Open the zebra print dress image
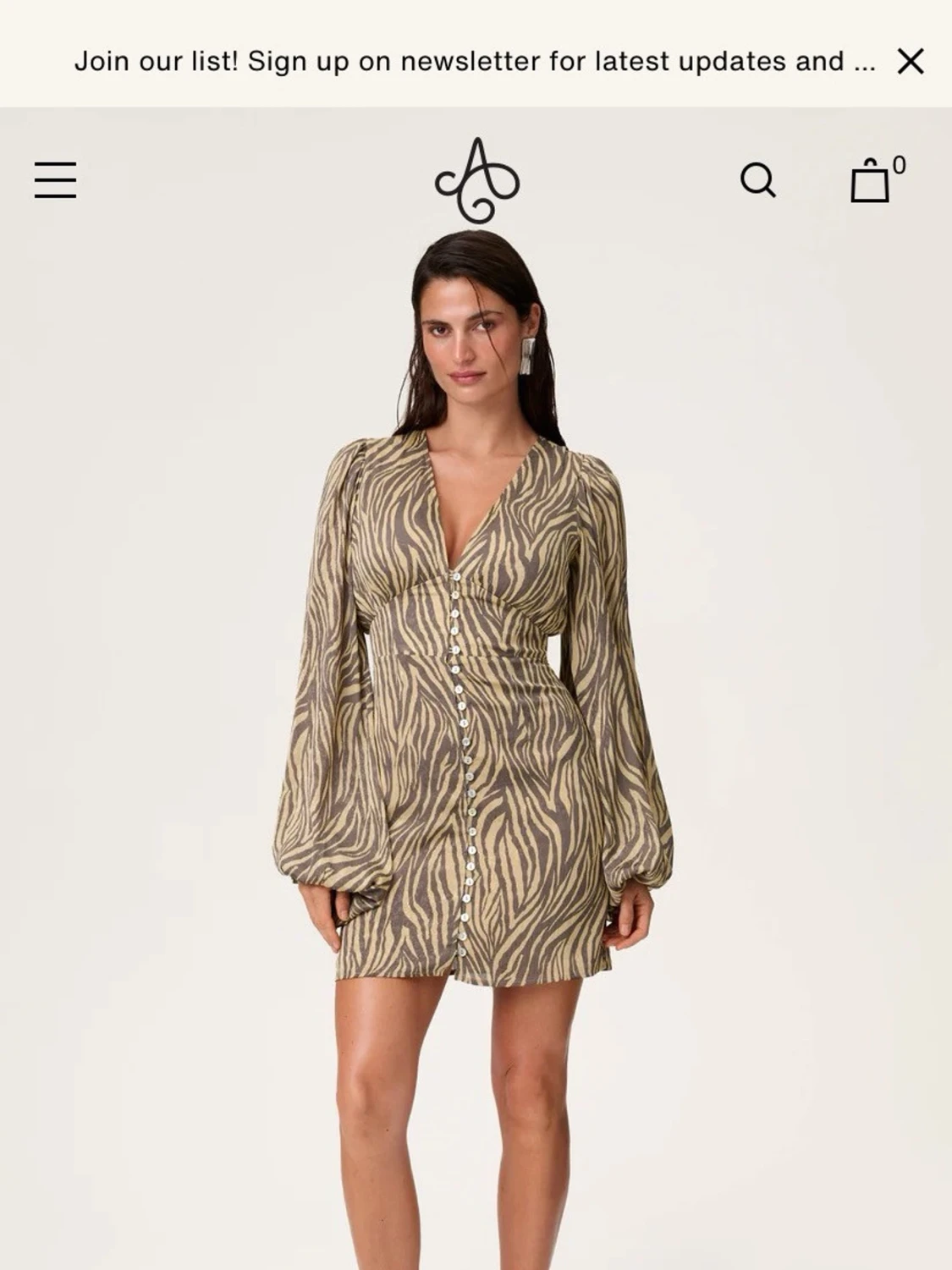 (x=474, y=719)
